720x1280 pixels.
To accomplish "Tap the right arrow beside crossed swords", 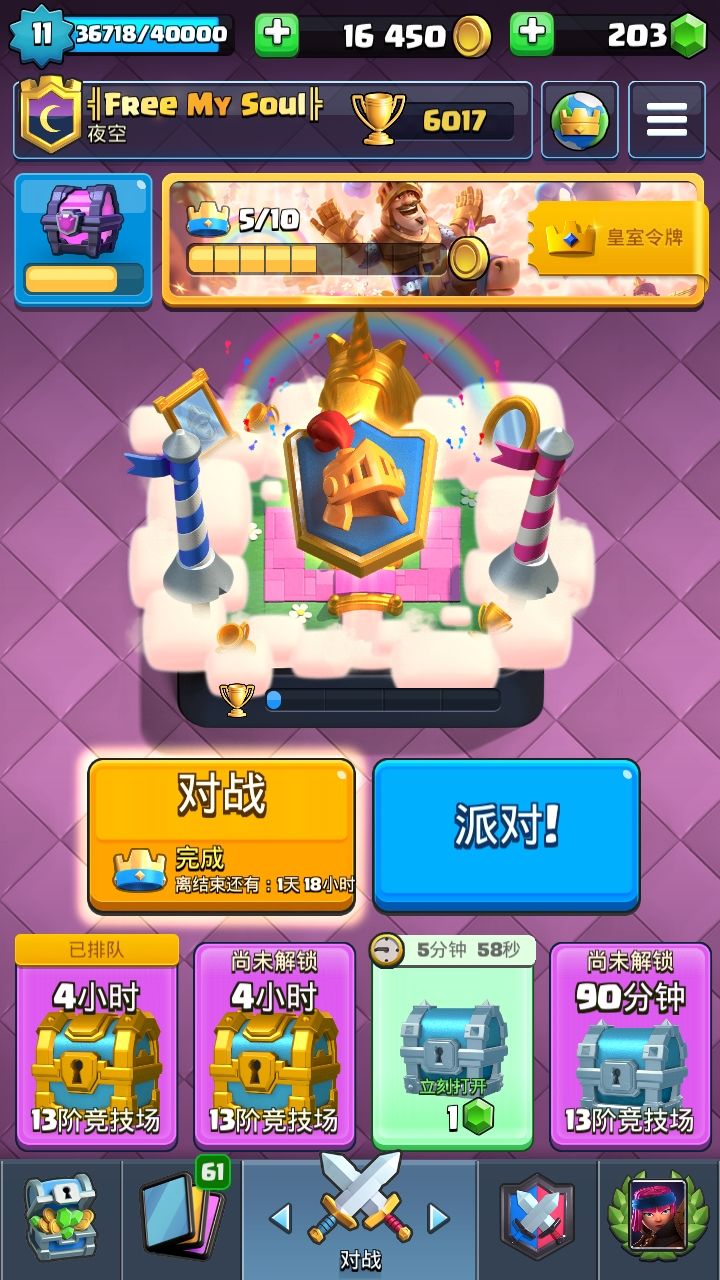I will 439,1217.
